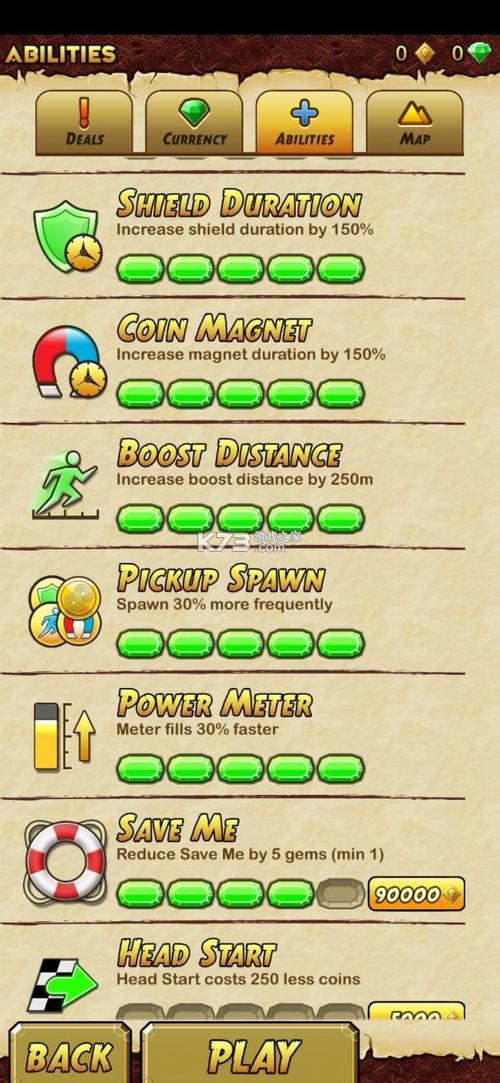
Task: Buy Save Me upgrade for 90000 coins
Action: [416, 894]
